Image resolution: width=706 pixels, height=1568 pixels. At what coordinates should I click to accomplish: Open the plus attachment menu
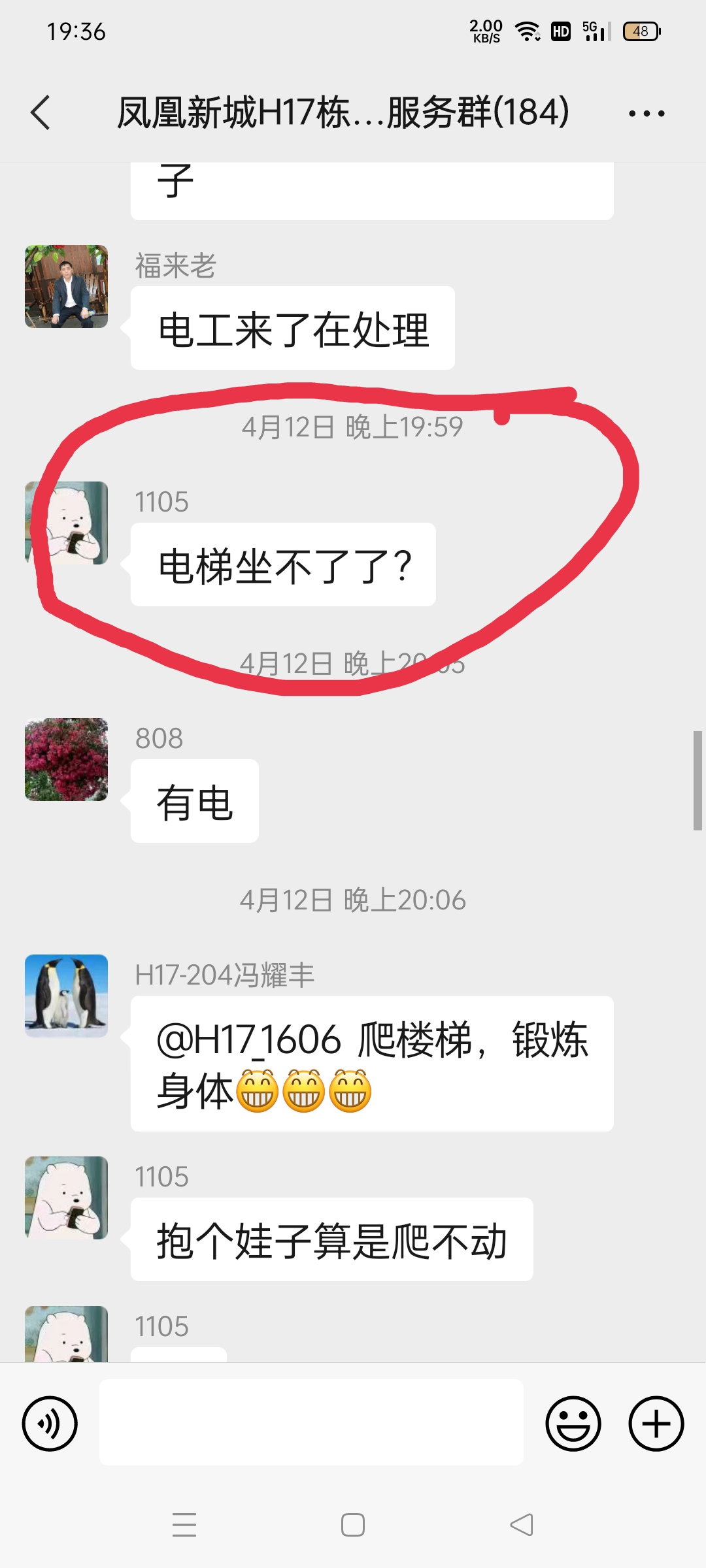tap(656, 1424)
